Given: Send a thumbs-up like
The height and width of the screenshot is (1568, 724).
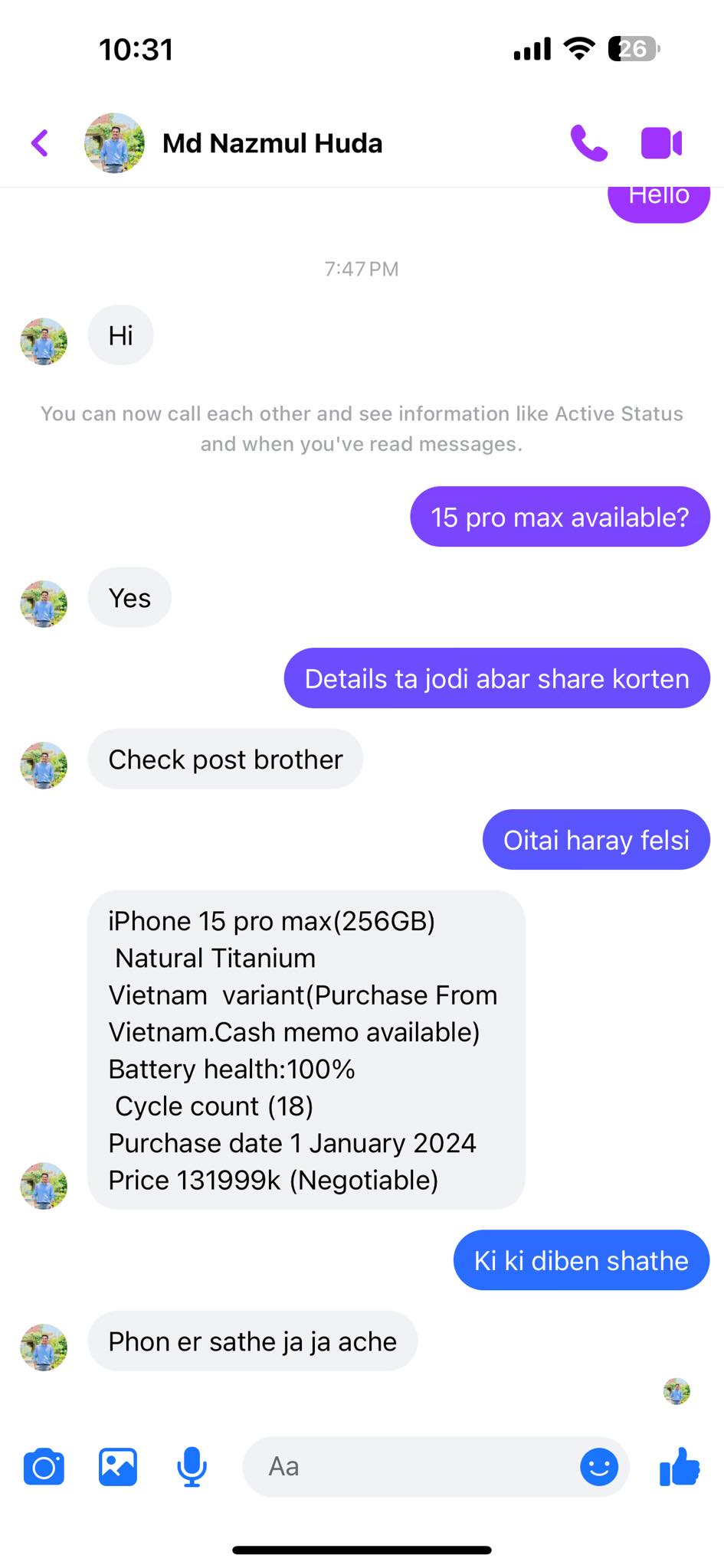Looking at the screenshot, I should click(680, 1466).
